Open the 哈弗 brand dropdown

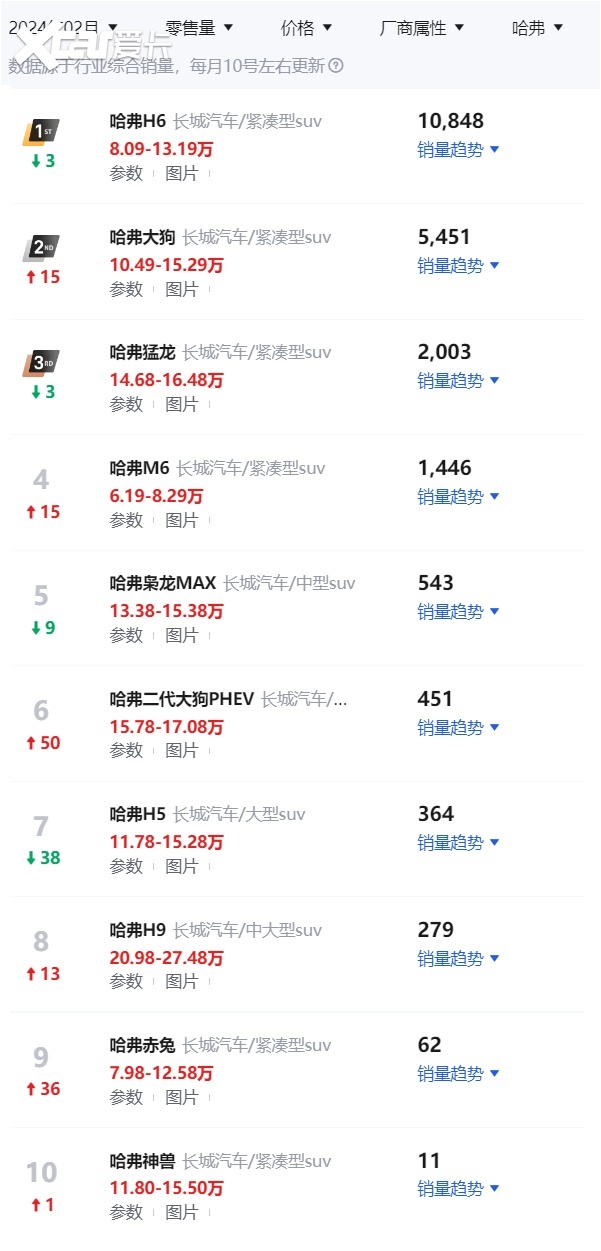(x=537, y=28)
